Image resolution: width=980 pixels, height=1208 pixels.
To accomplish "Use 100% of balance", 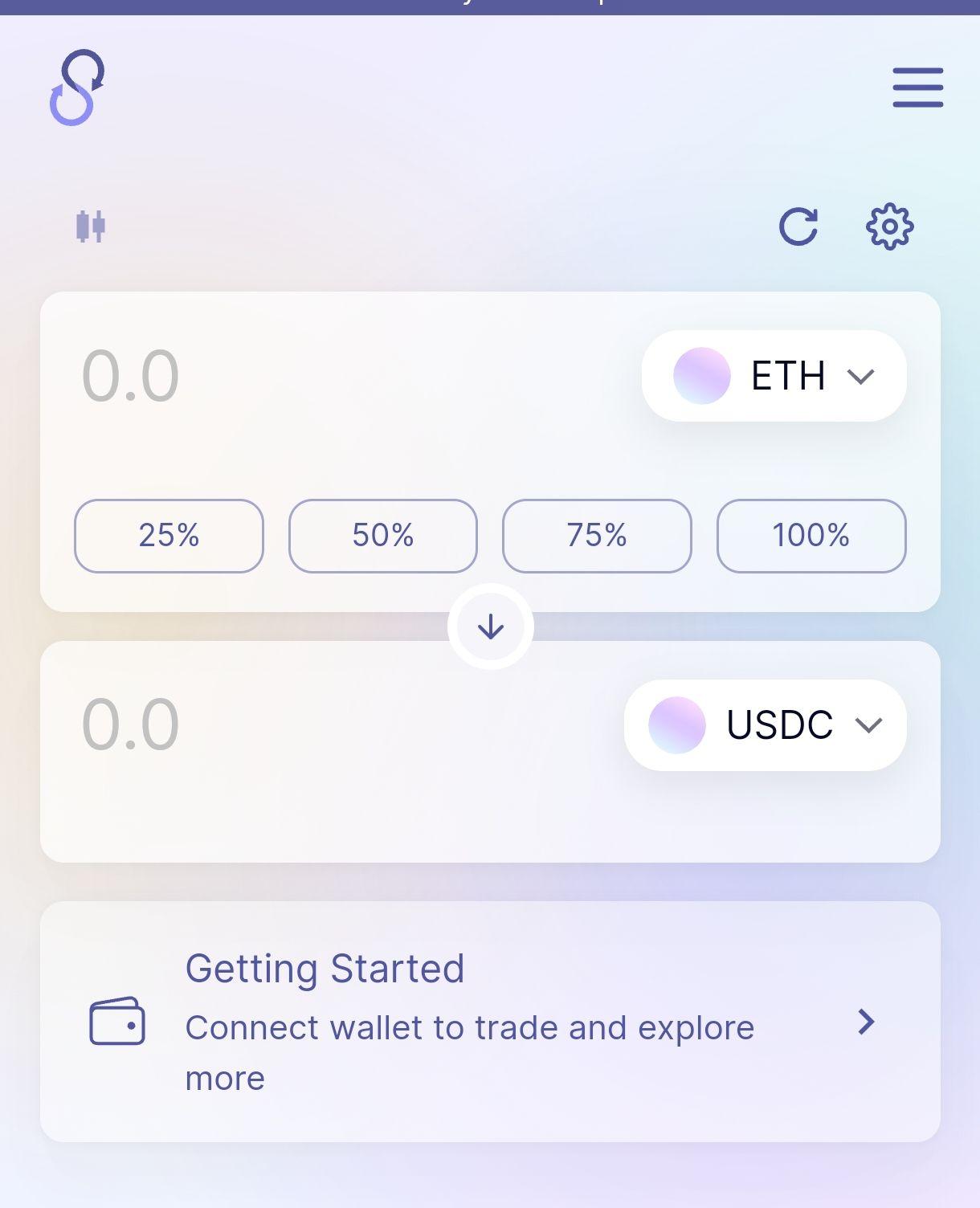I will coord(811,536).
